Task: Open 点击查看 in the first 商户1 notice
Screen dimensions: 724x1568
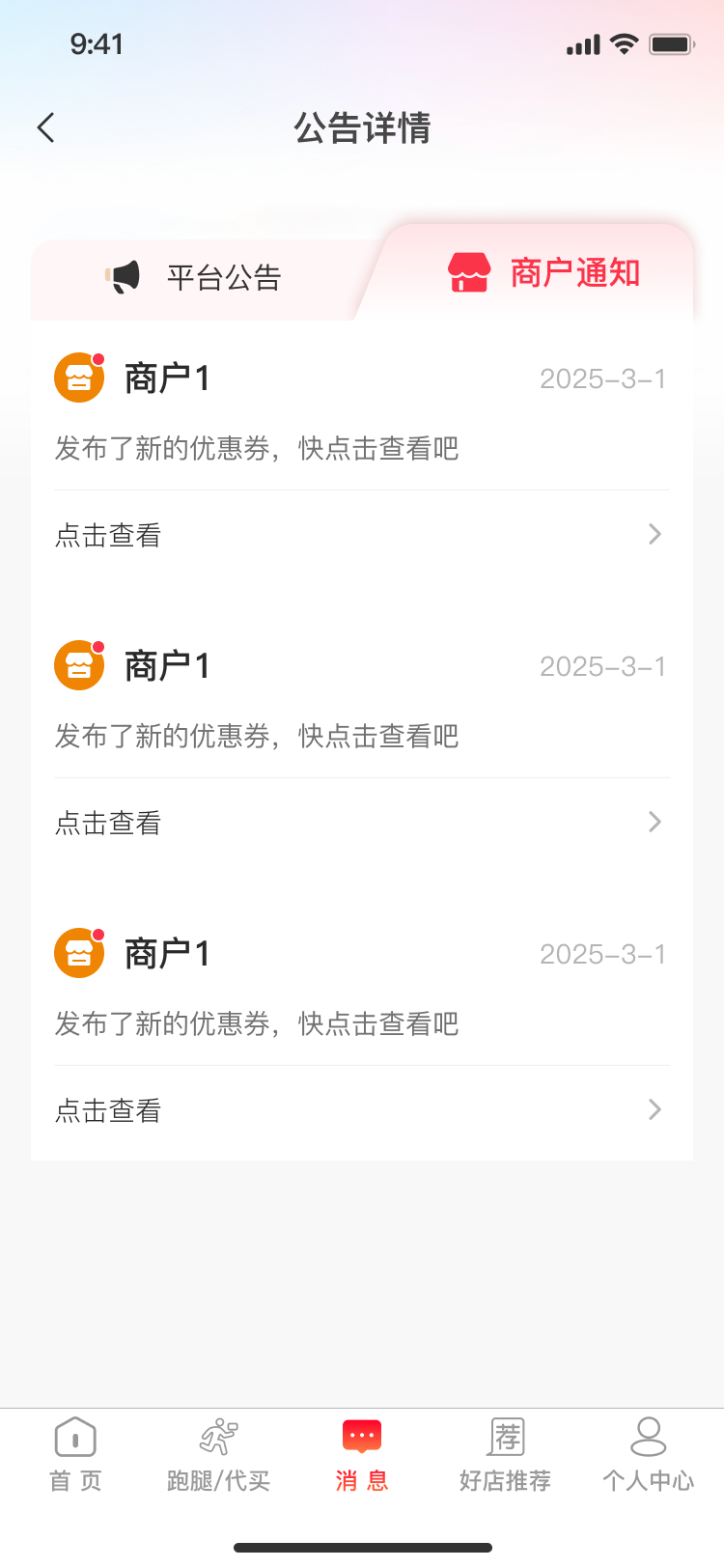Action: point(361,535)
